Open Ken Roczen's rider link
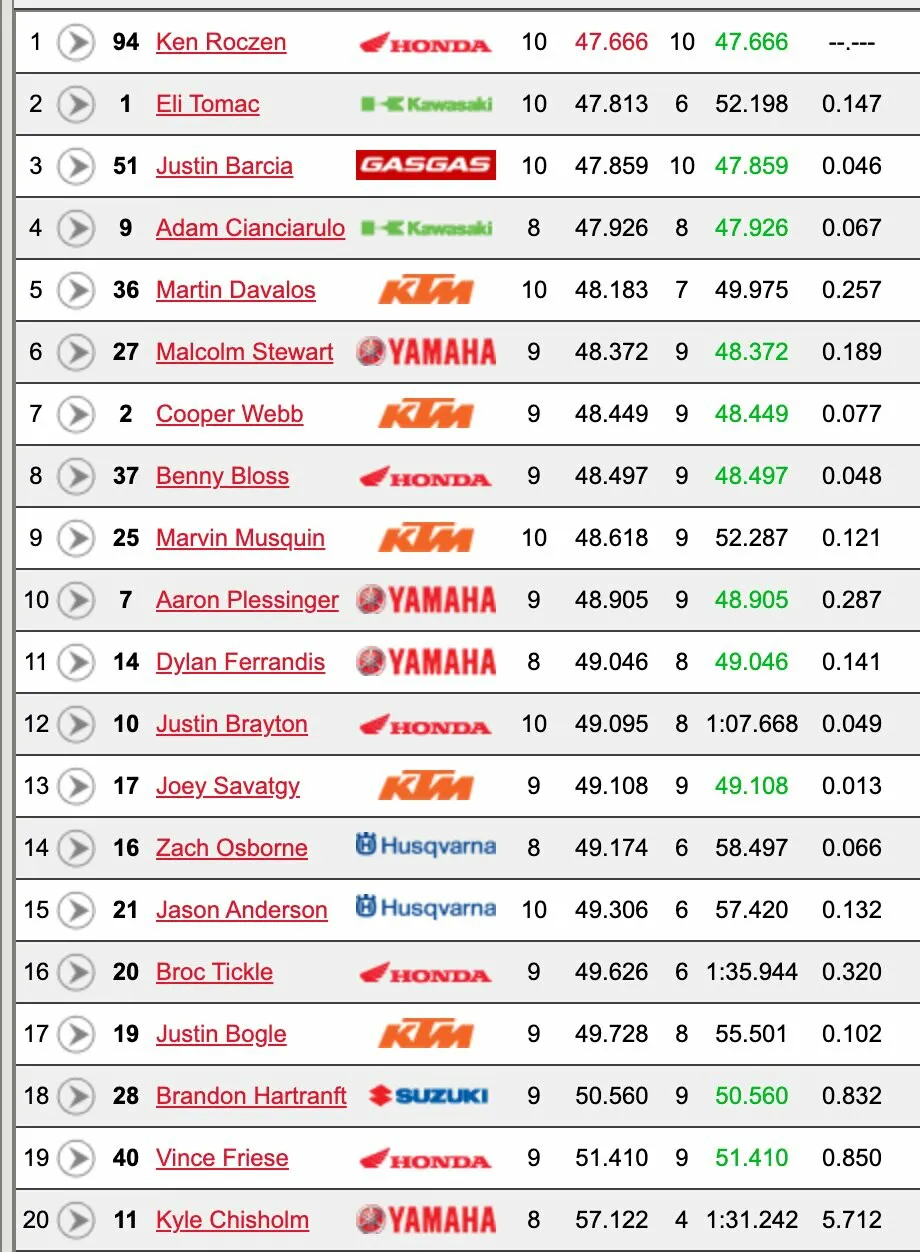 (221, 42)
